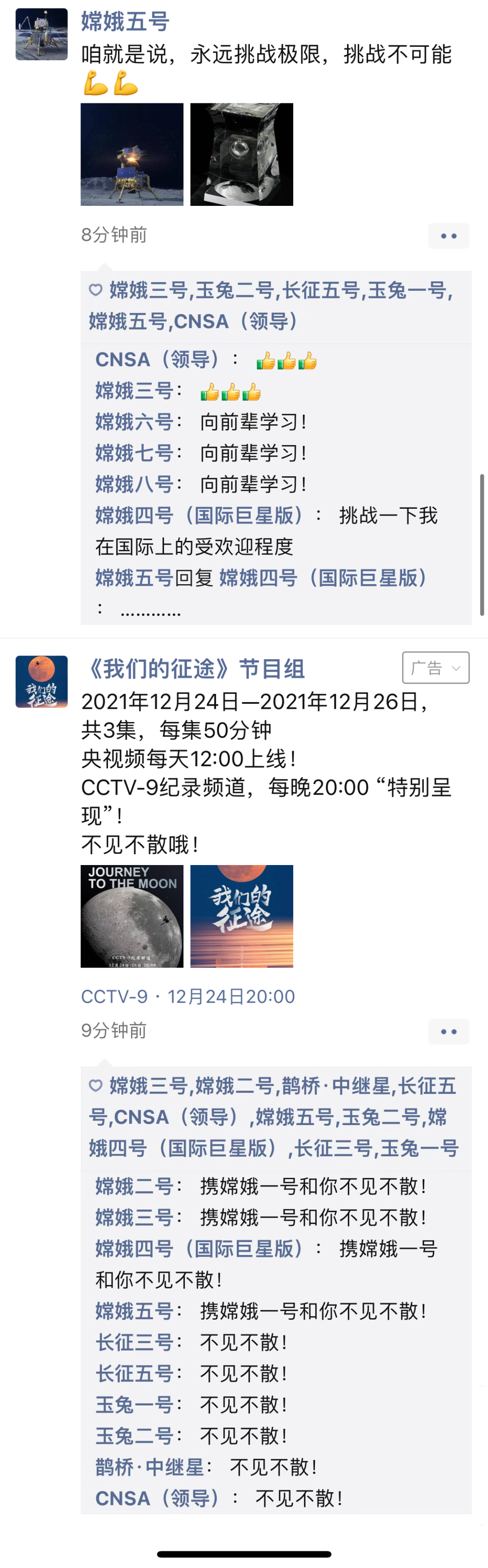
Task: View 嫦娥五号's lunar lander photo
Action: (132, 154)
